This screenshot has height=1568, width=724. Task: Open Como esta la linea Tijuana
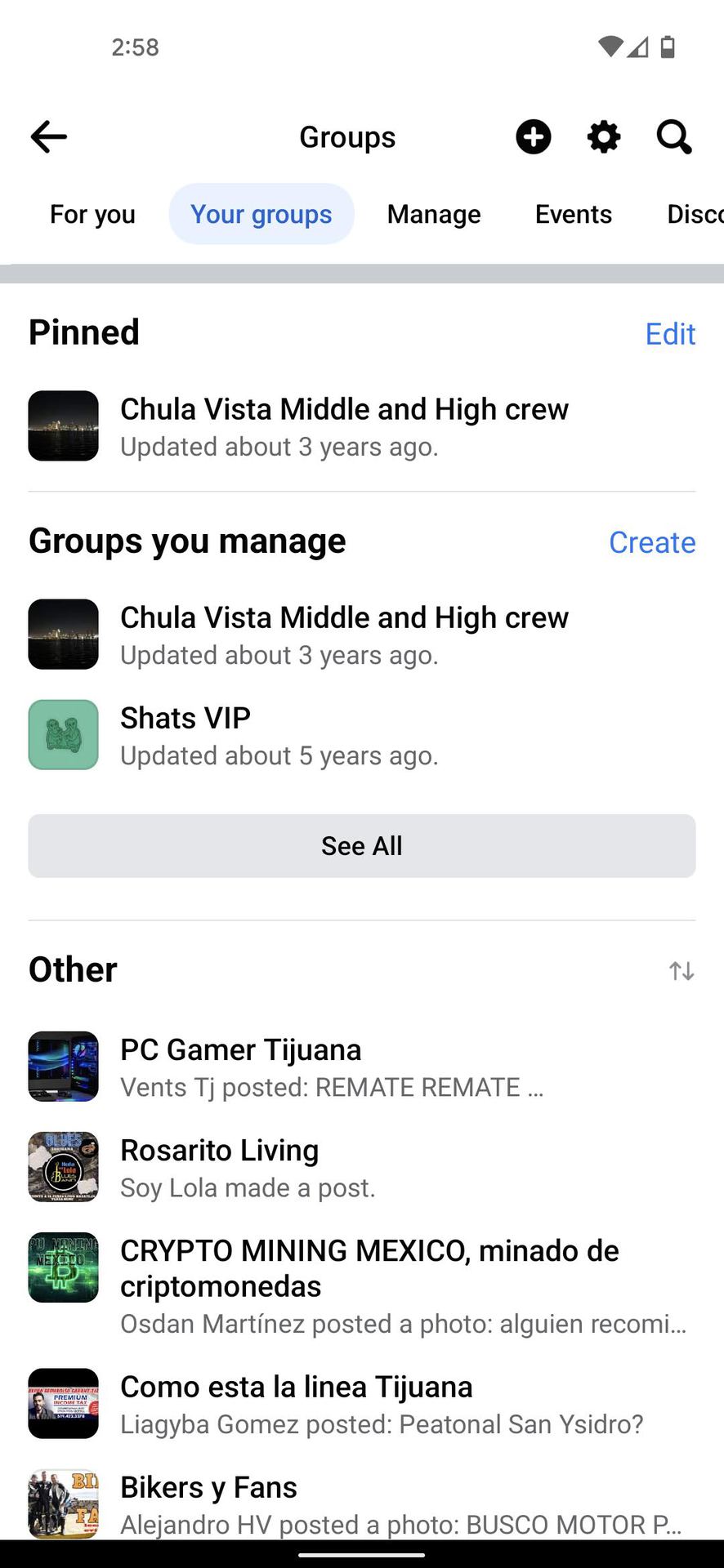pos(297,1403)
